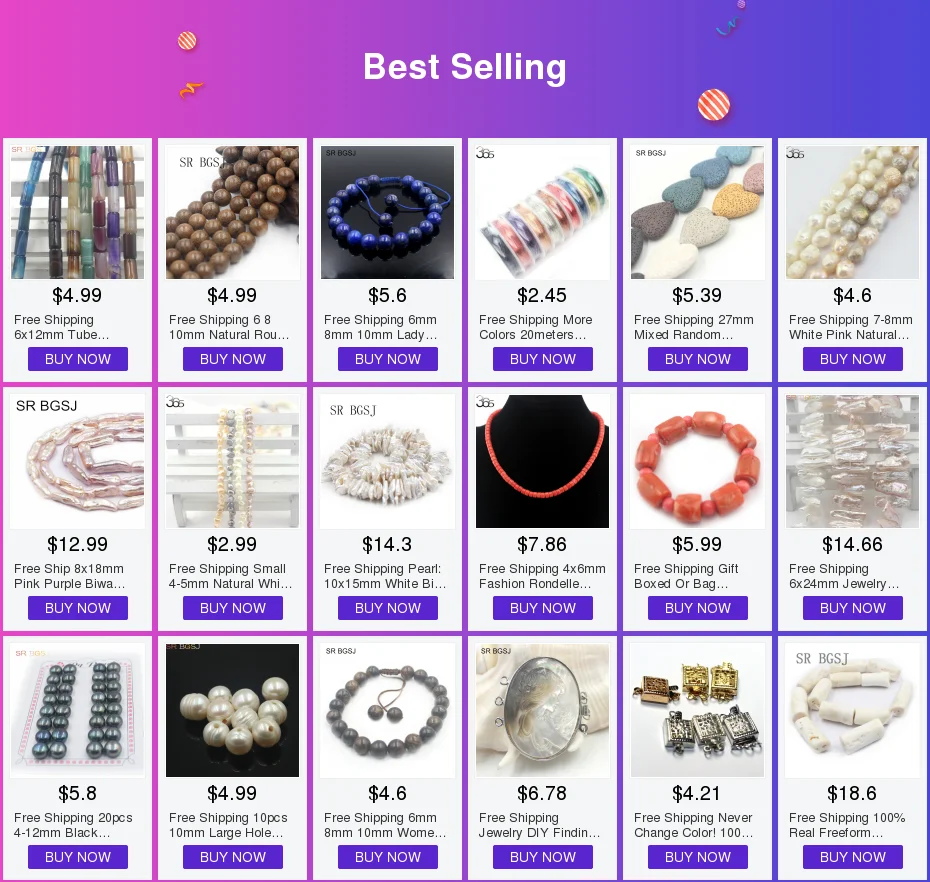Buy the $4.99 6x12mm Tube beads
Screen dimensions: 930x882
tap(78, 359)
